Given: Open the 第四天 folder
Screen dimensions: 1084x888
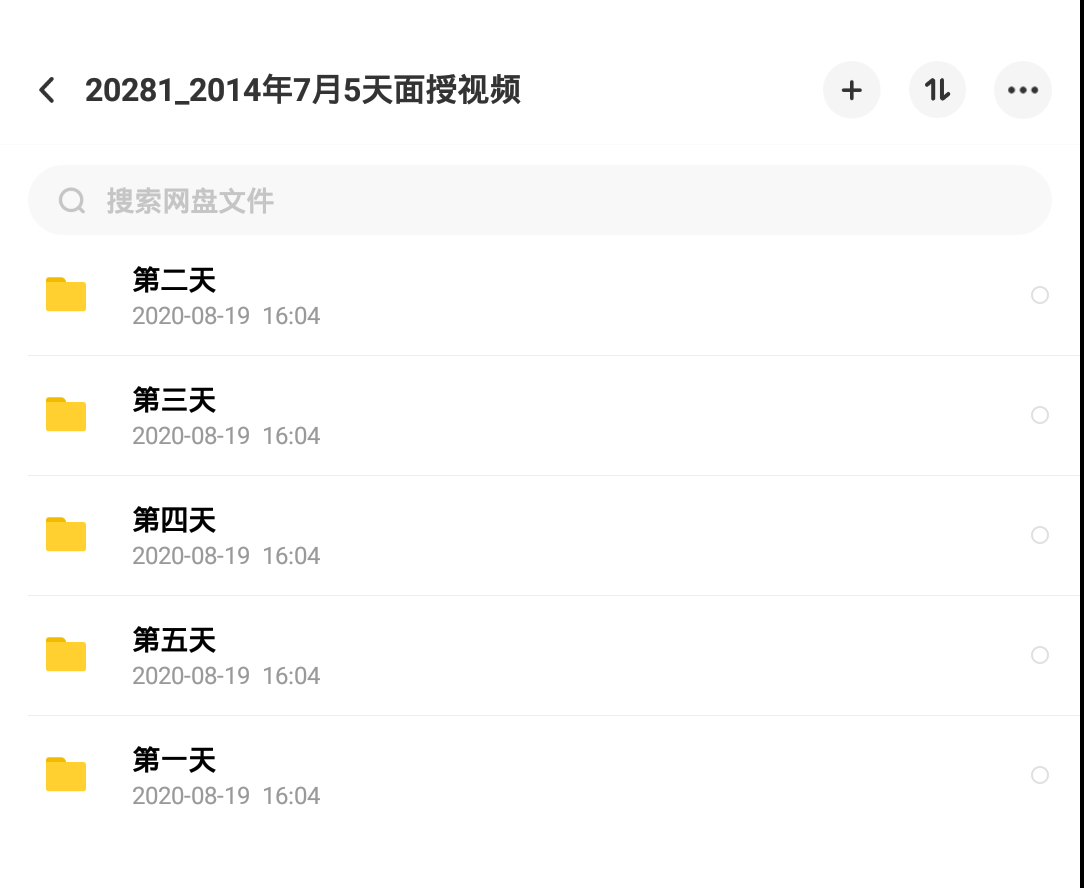Looking at the screenshot, I should (x=539, y=535).
